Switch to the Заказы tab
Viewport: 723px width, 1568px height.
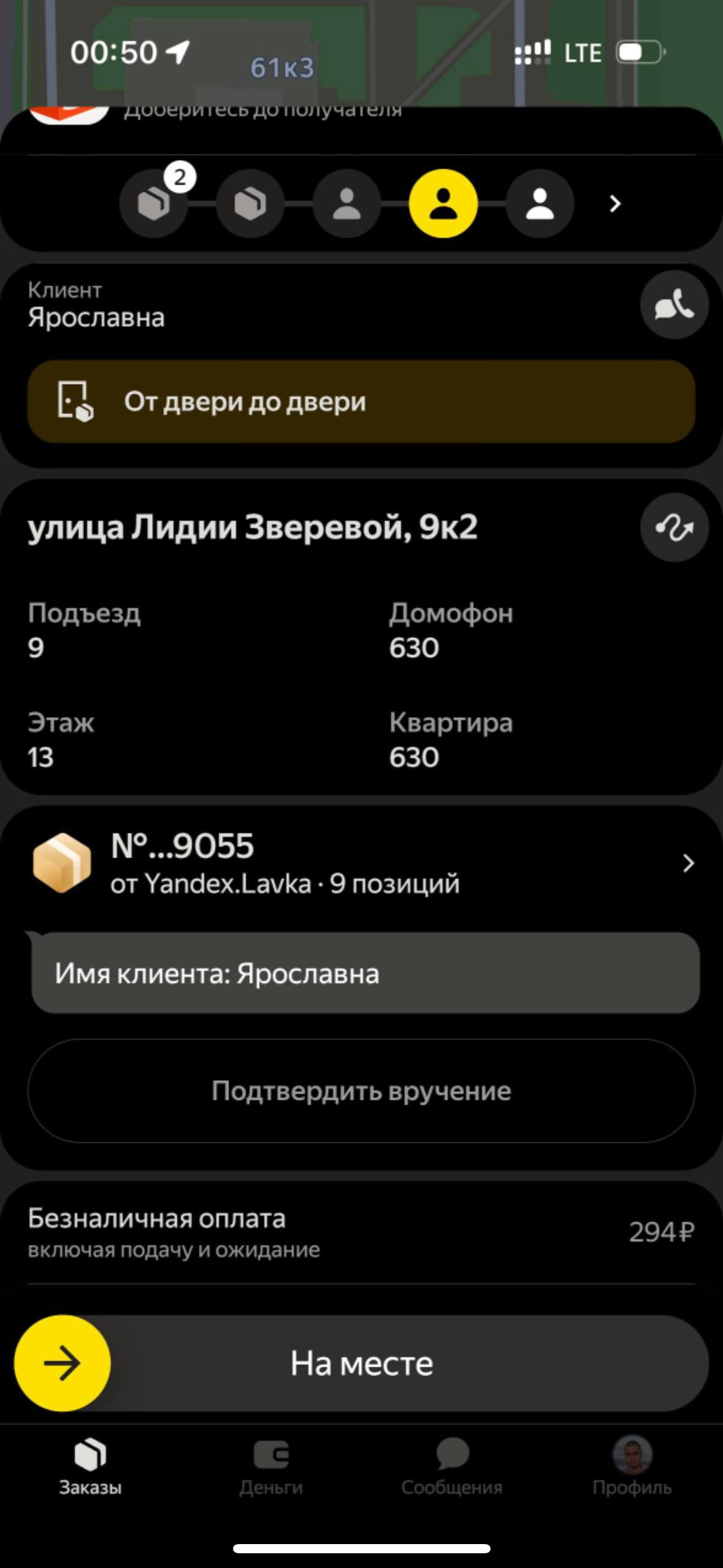[x=90, y=1466]
